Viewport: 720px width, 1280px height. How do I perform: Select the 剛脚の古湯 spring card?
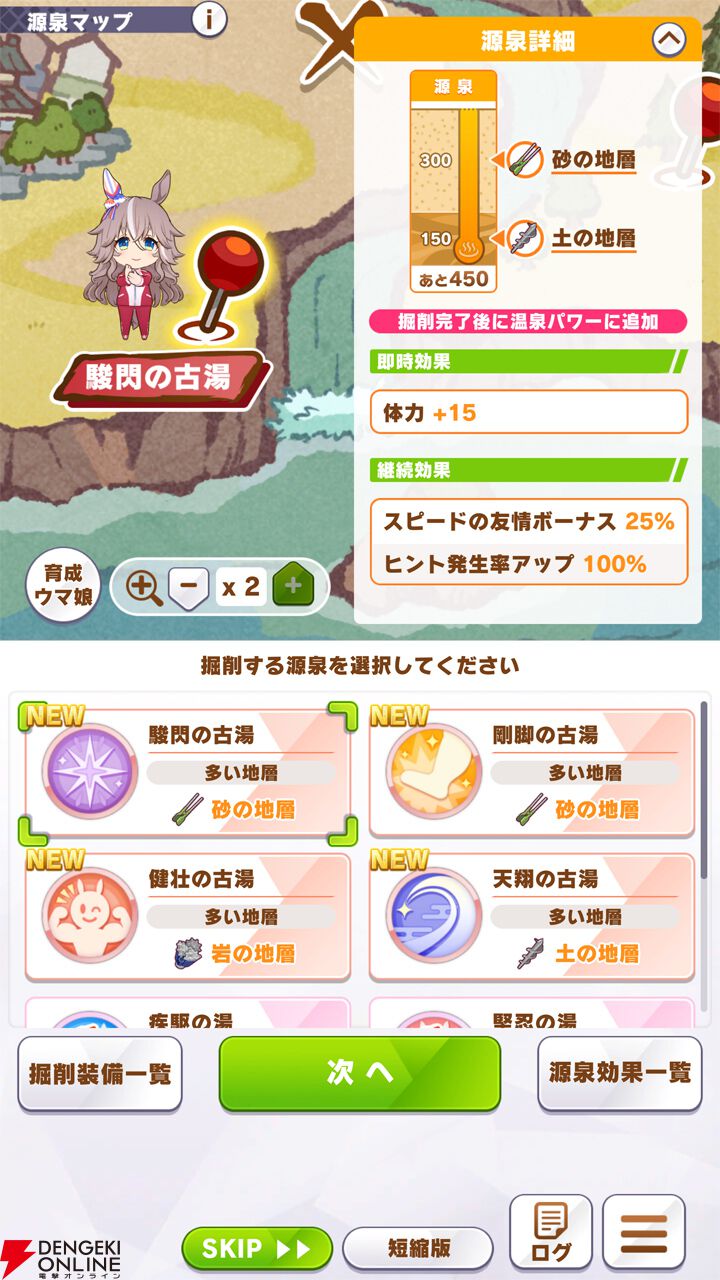(x=531, y=770)
